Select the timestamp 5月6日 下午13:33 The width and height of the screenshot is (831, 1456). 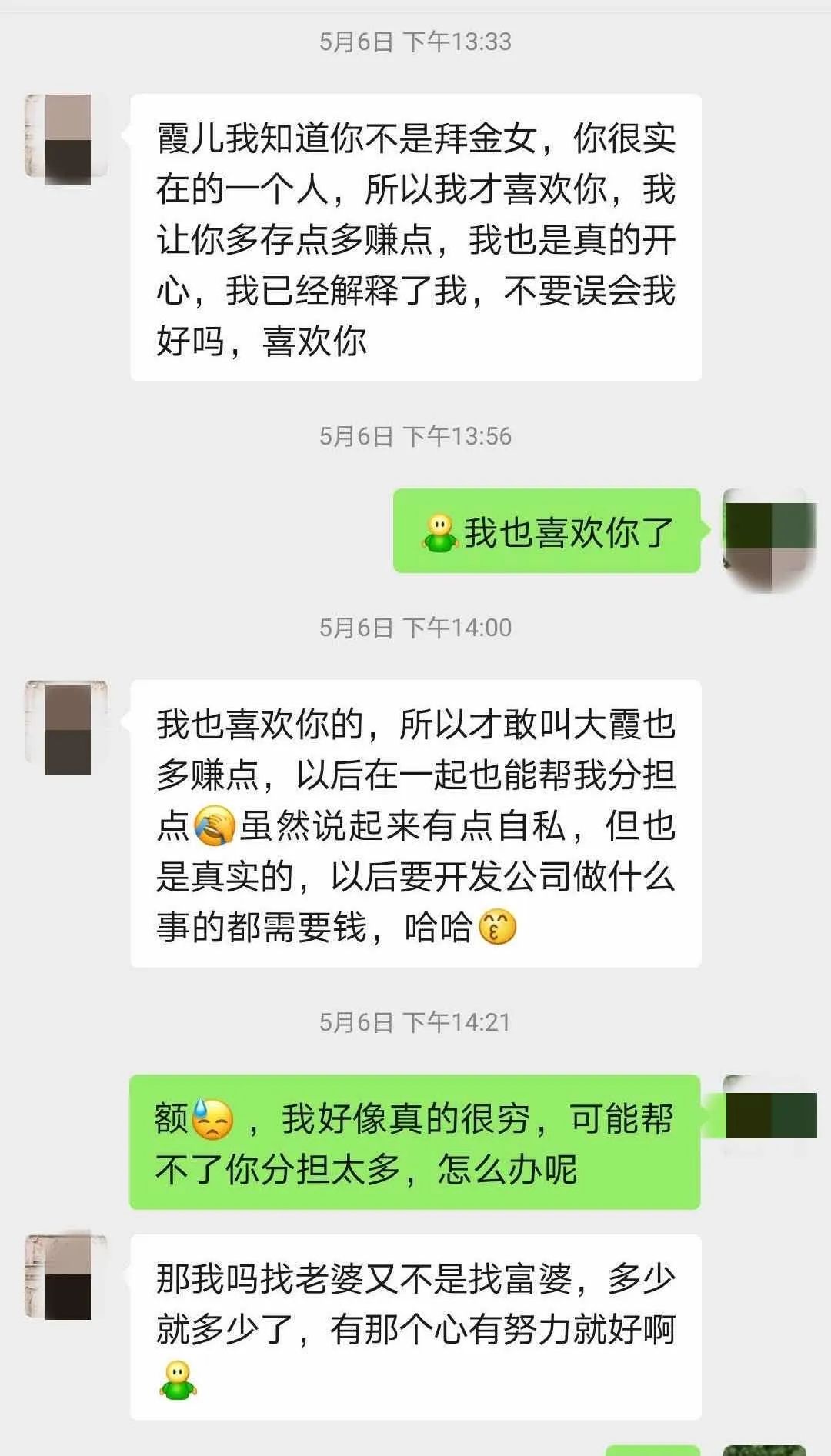pyautogui.click(x=415, y=42)
